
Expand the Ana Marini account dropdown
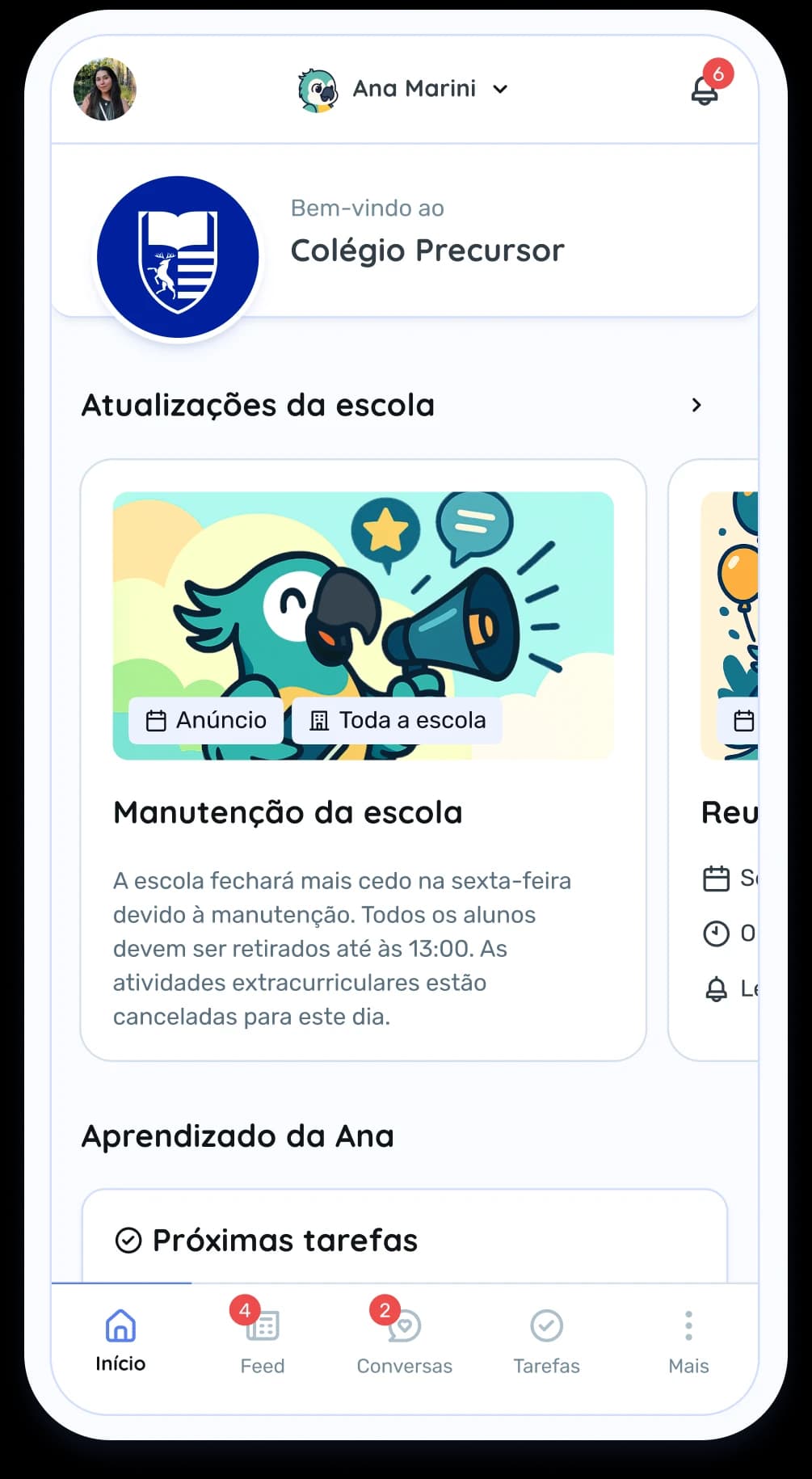(x=403, y=89)
